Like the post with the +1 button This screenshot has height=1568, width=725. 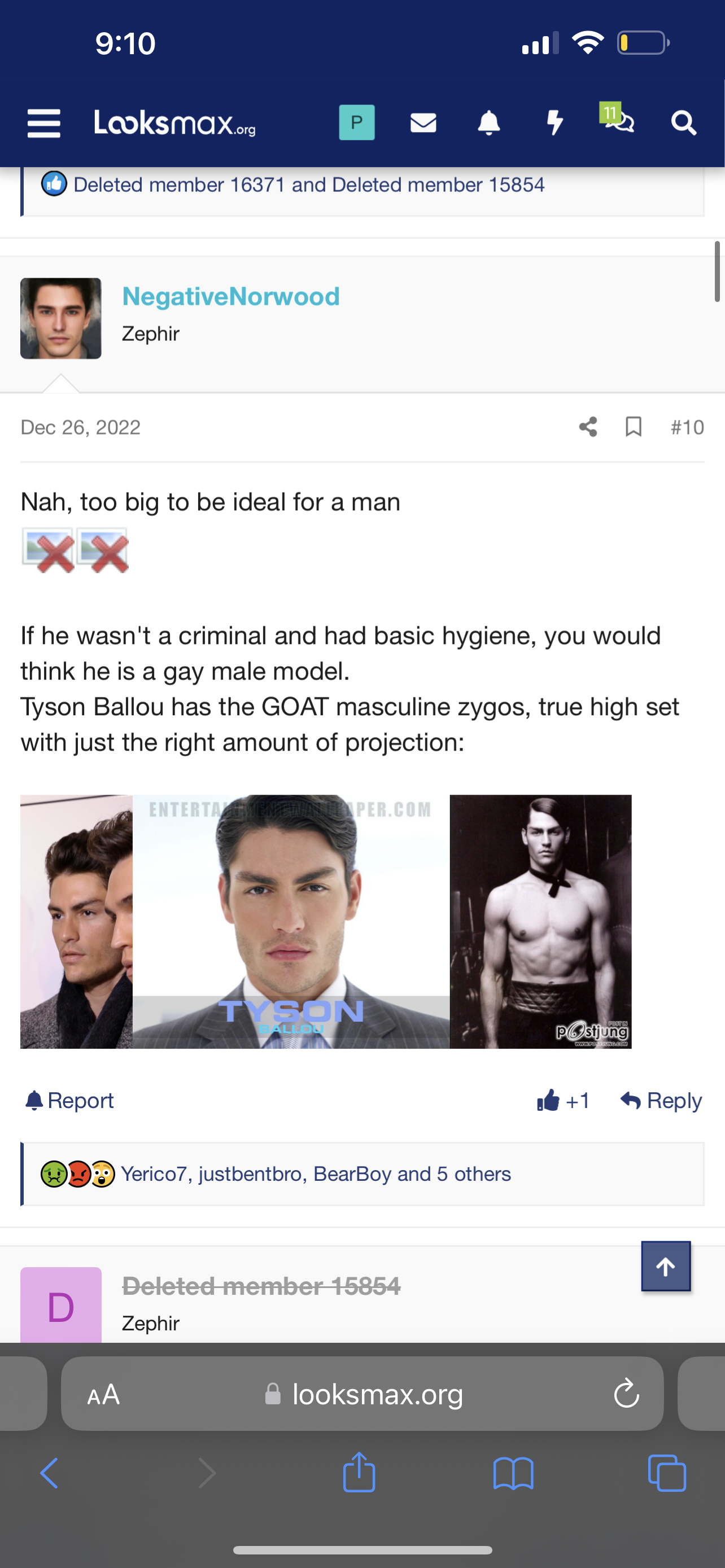coord(564,1101)
